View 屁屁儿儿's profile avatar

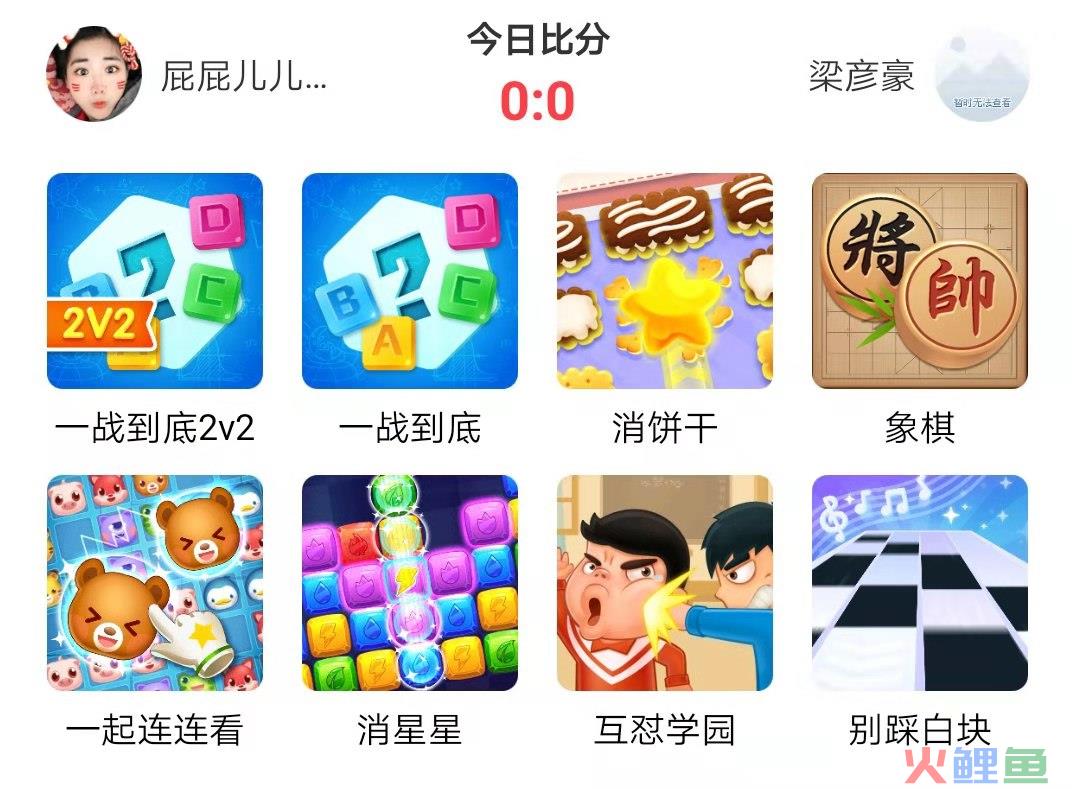point(94,74)
